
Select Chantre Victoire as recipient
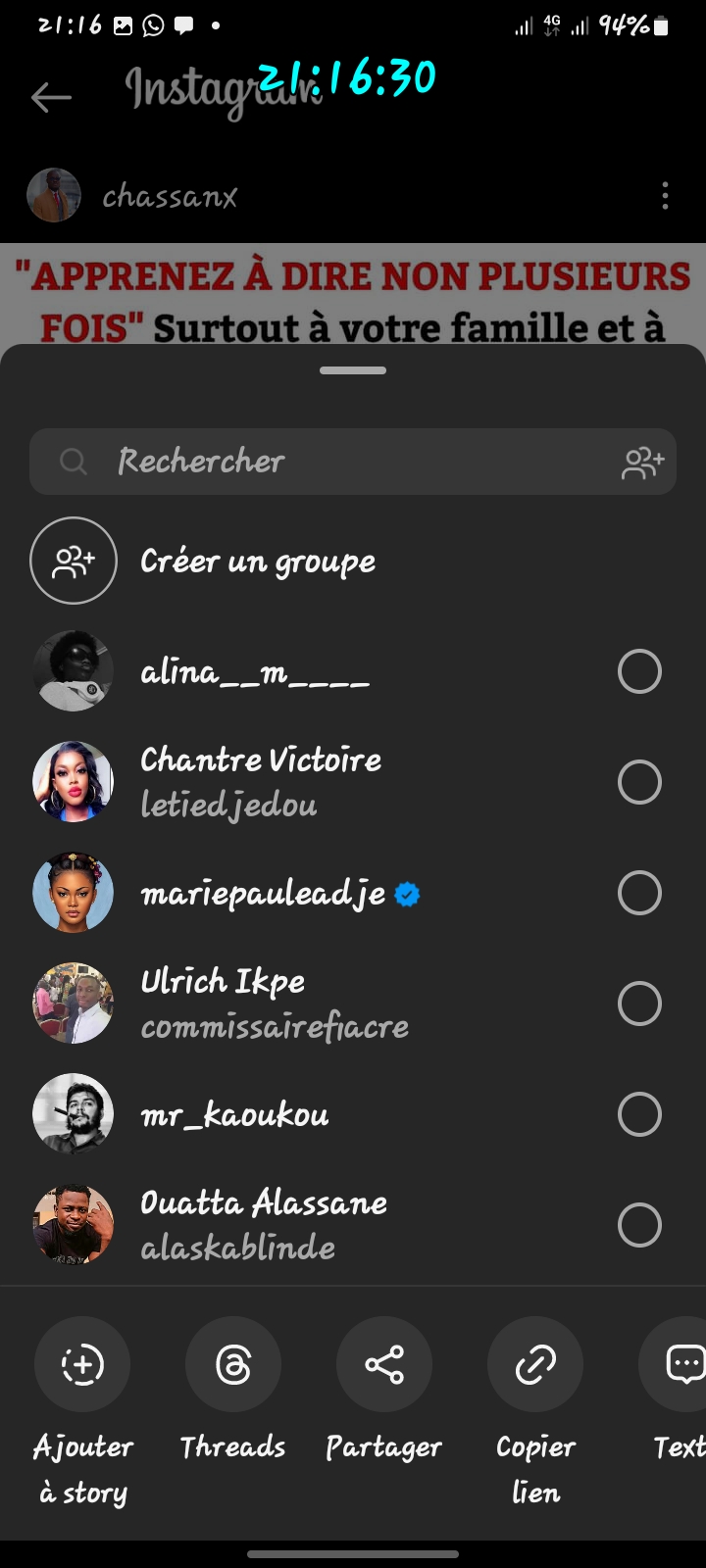639,783
